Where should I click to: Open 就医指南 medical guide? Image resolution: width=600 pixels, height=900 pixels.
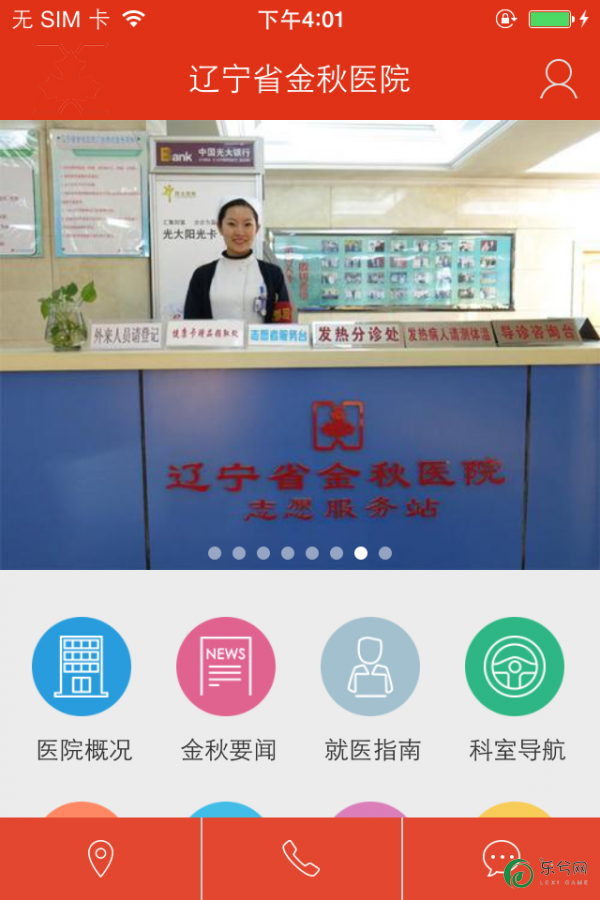tap(370, 667)
